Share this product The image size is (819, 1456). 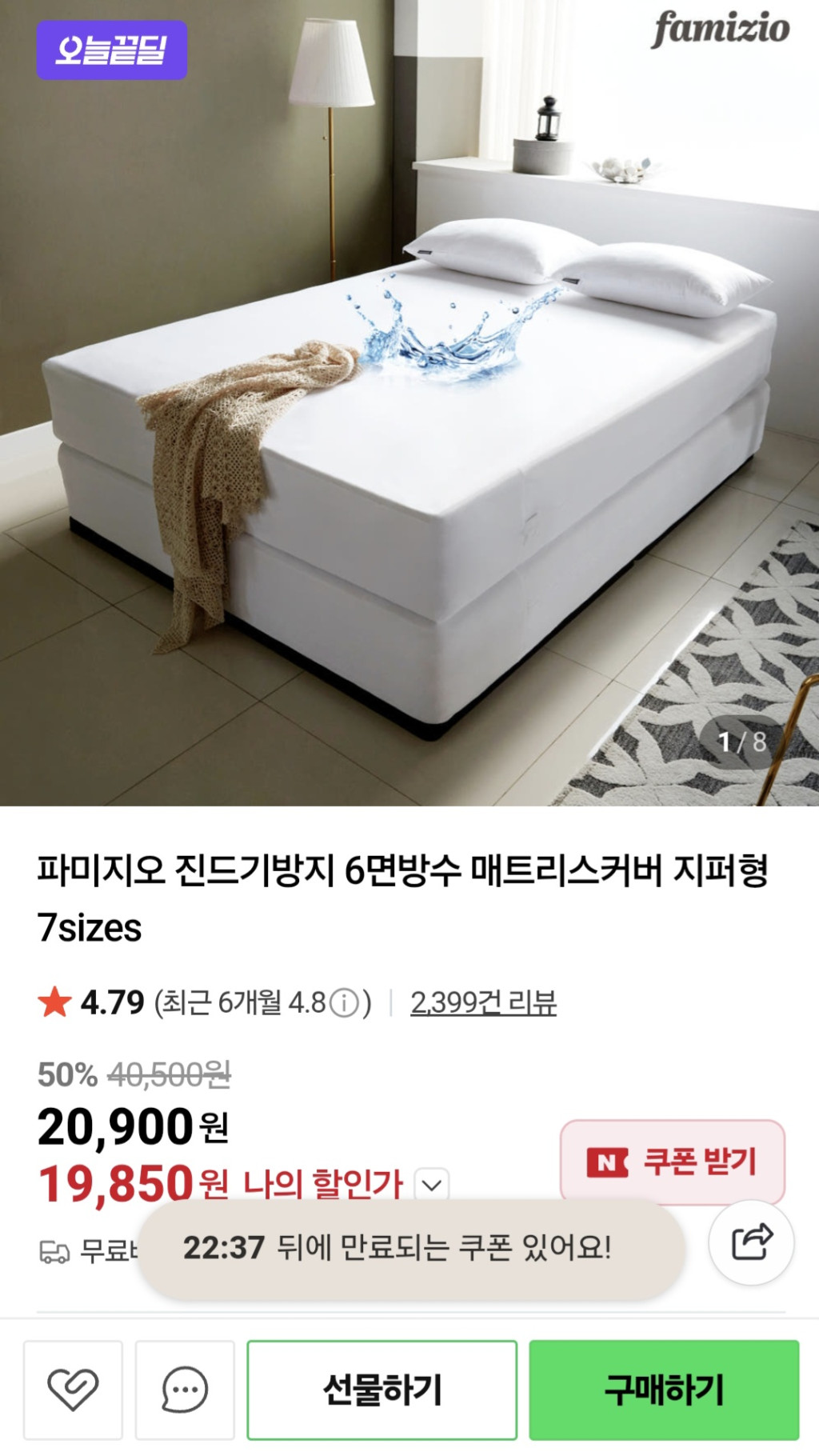point(751,1242)
